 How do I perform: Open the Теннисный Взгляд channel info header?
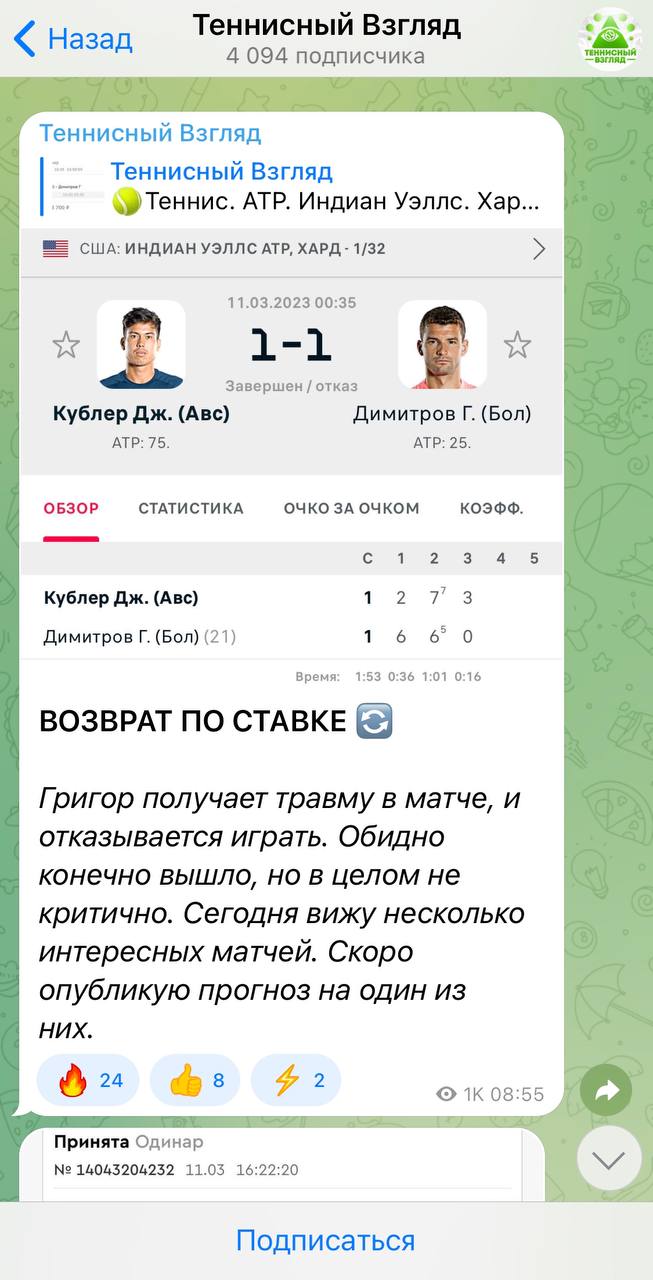326,40
